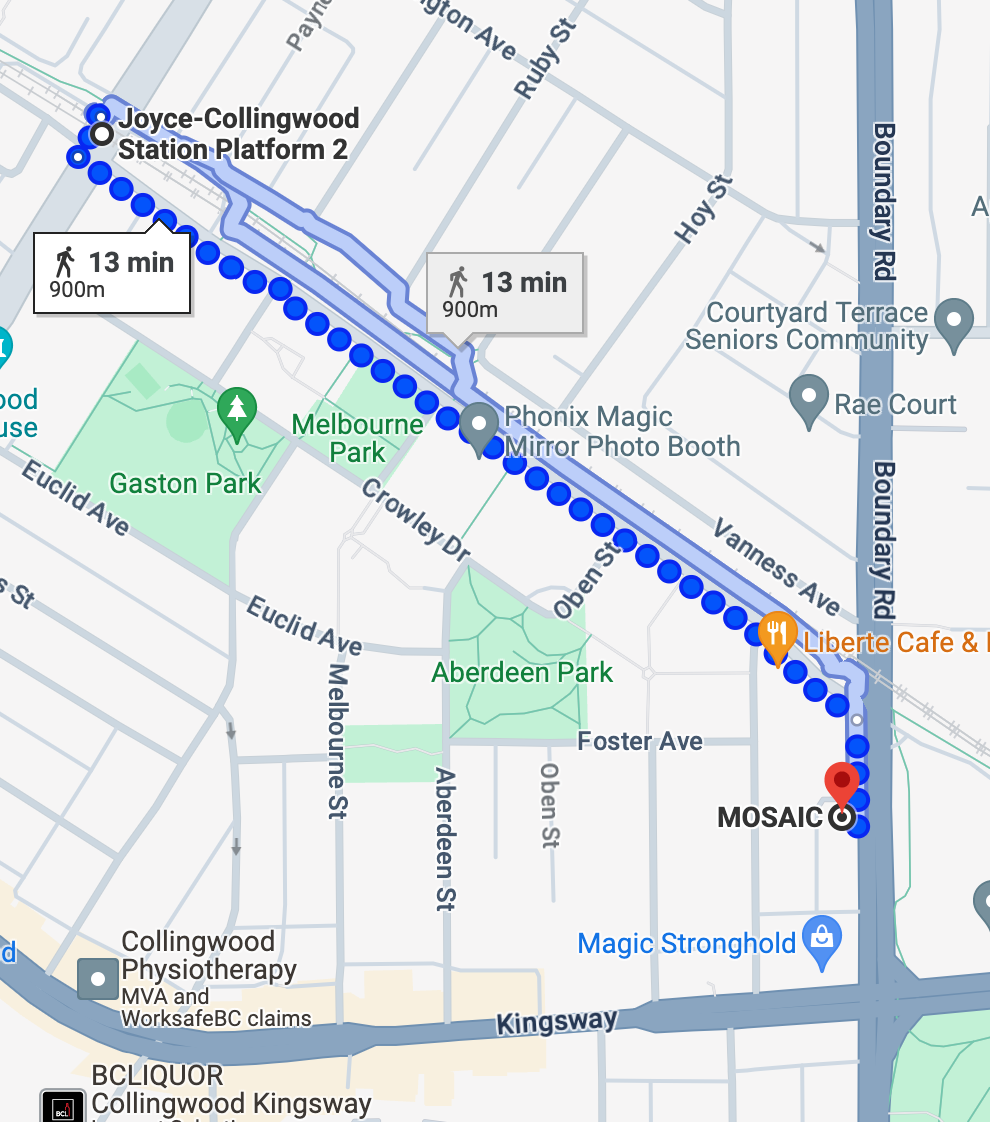Tap Joyce-Collingwood Station Platform 2 marker
The image size is (990, 1122).
coord(101,133)
